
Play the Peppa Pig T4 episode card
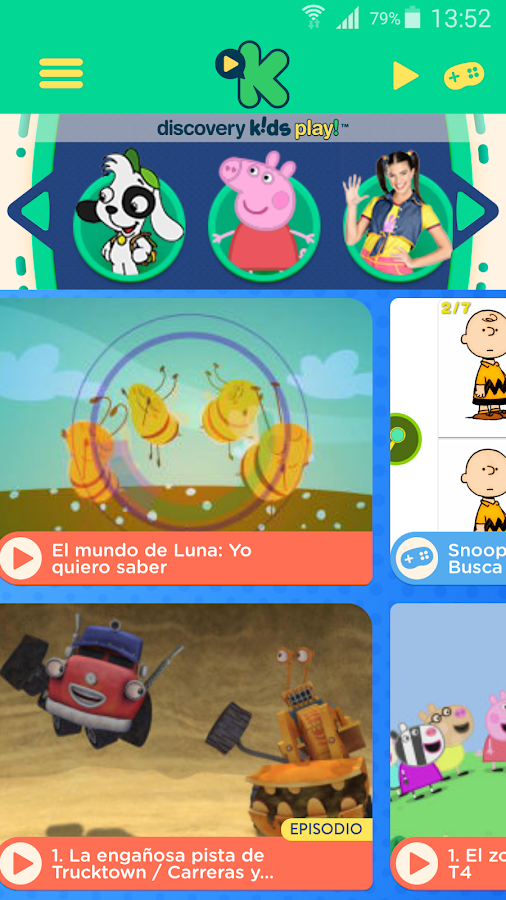pyautogui.click(x=448, y=746)
